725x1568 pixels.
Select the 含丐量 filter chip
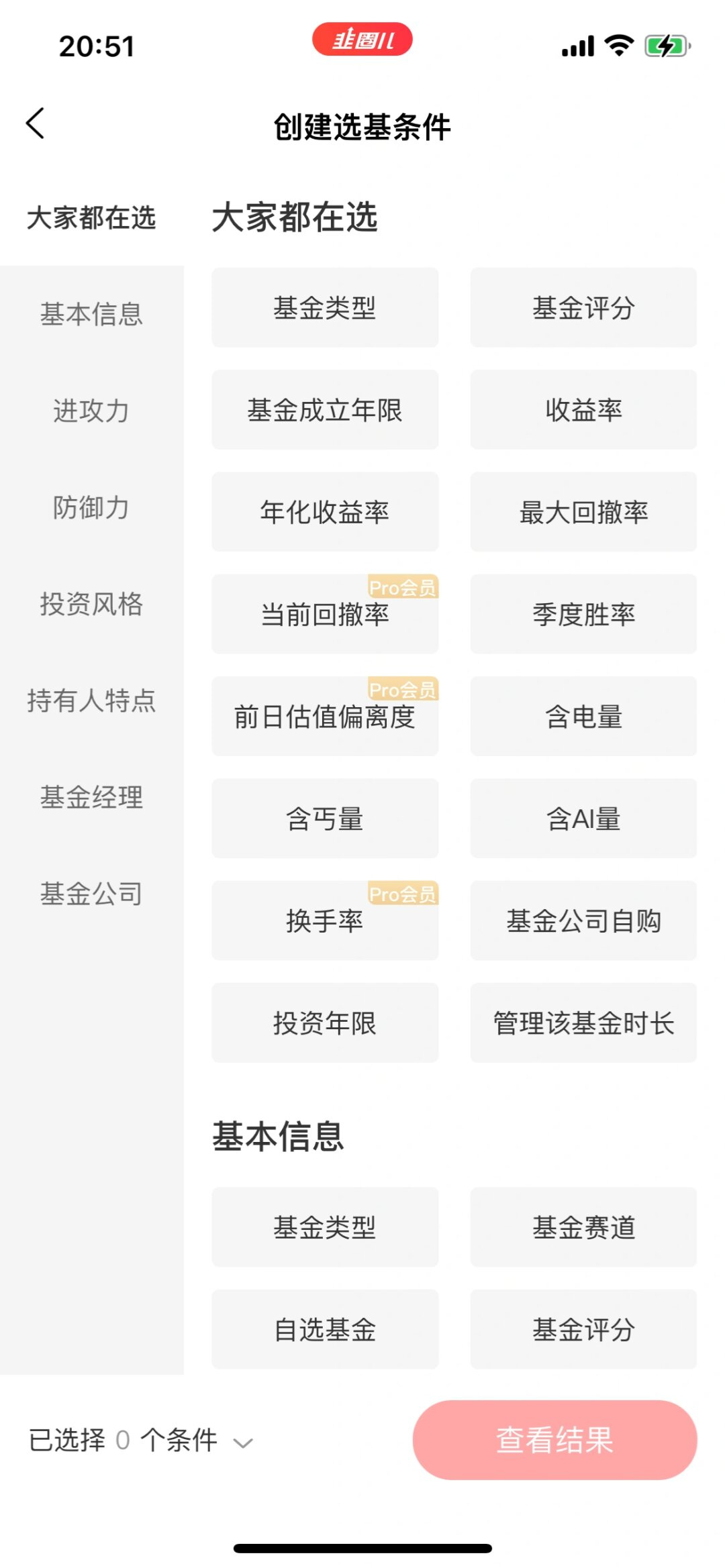[325, 819]
